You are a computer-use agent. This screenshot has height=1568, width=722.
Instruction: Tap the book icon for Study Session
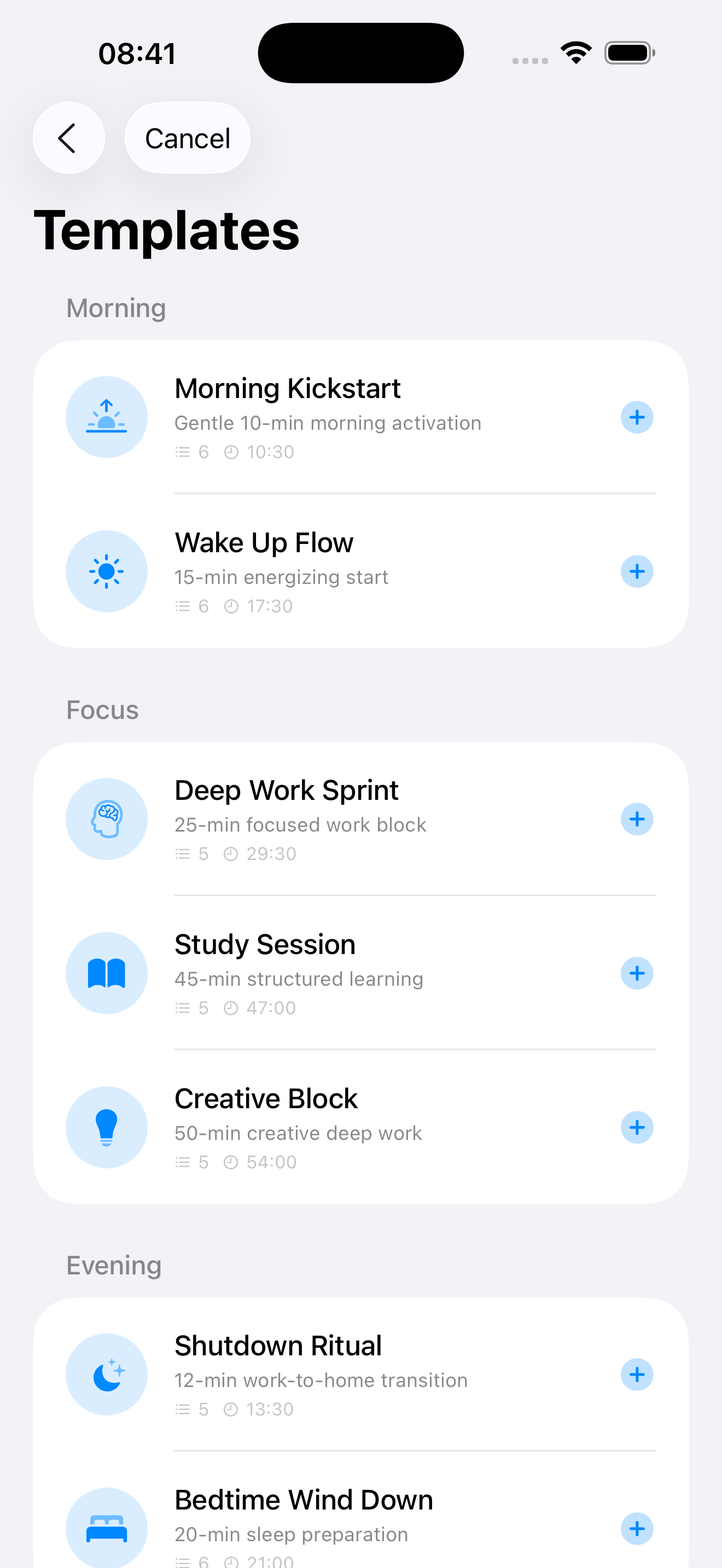pyautogui.click(x=107, y=973)
